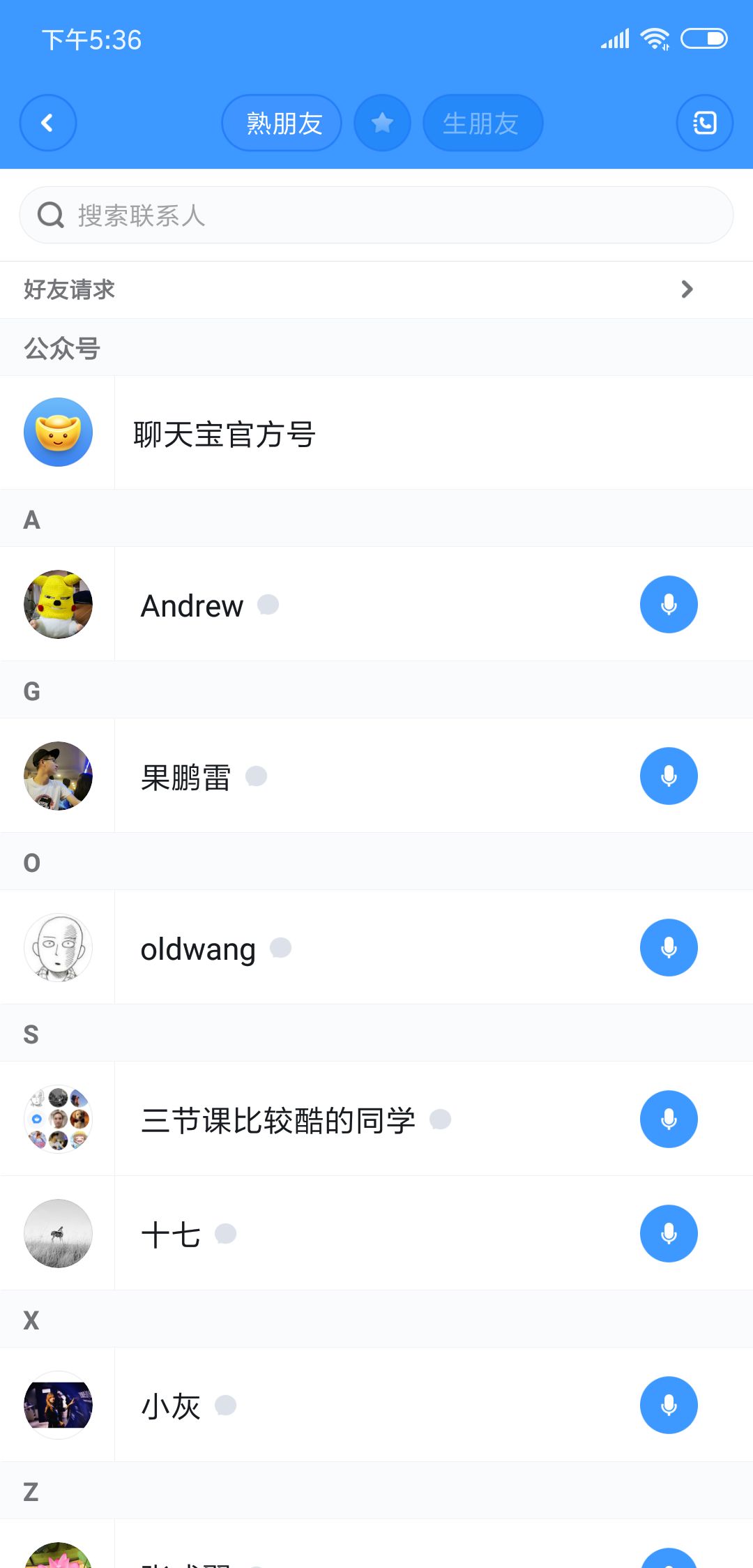Open the starred friends tab
The image size is (753, 1568).
[x=382, y=123]
